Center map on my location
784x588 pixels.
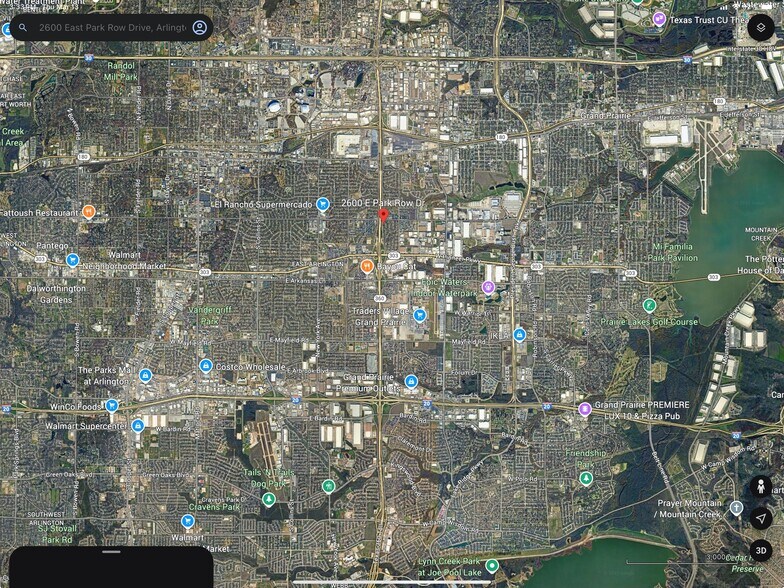pyautogui.click(x=761, y=517)
